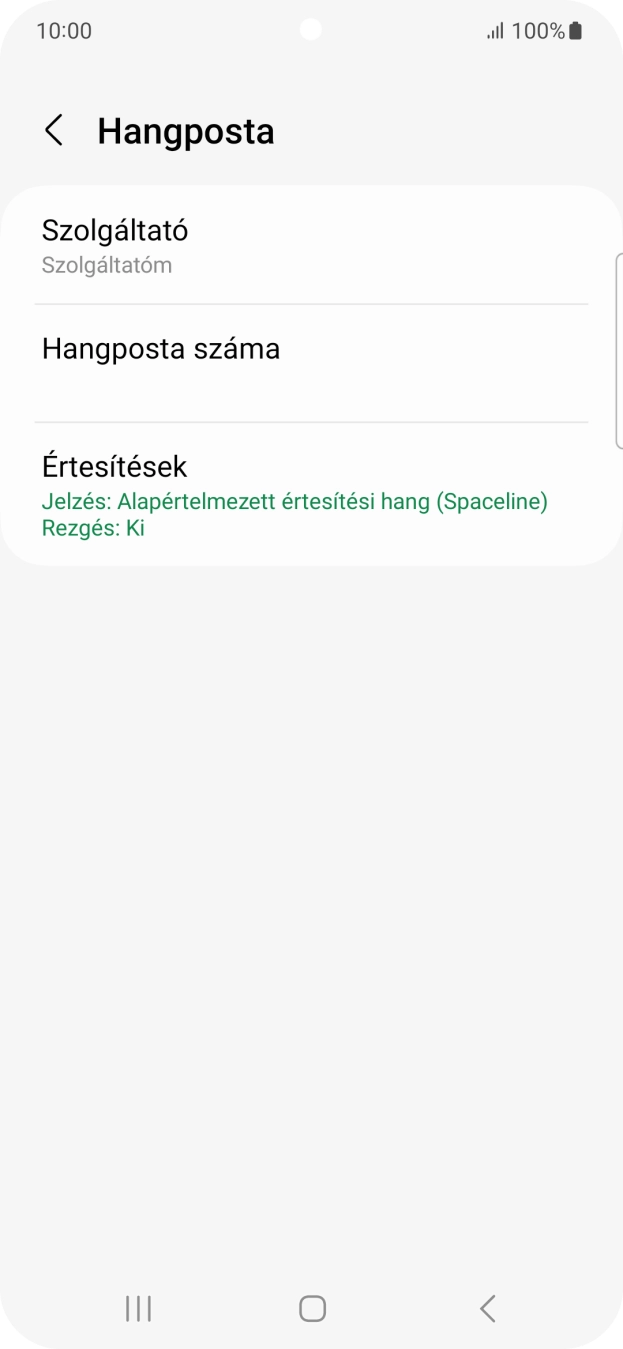Screen dimensions: 623x1349
Task: Go back from the Hangposta screen
Action: [54, 131]
